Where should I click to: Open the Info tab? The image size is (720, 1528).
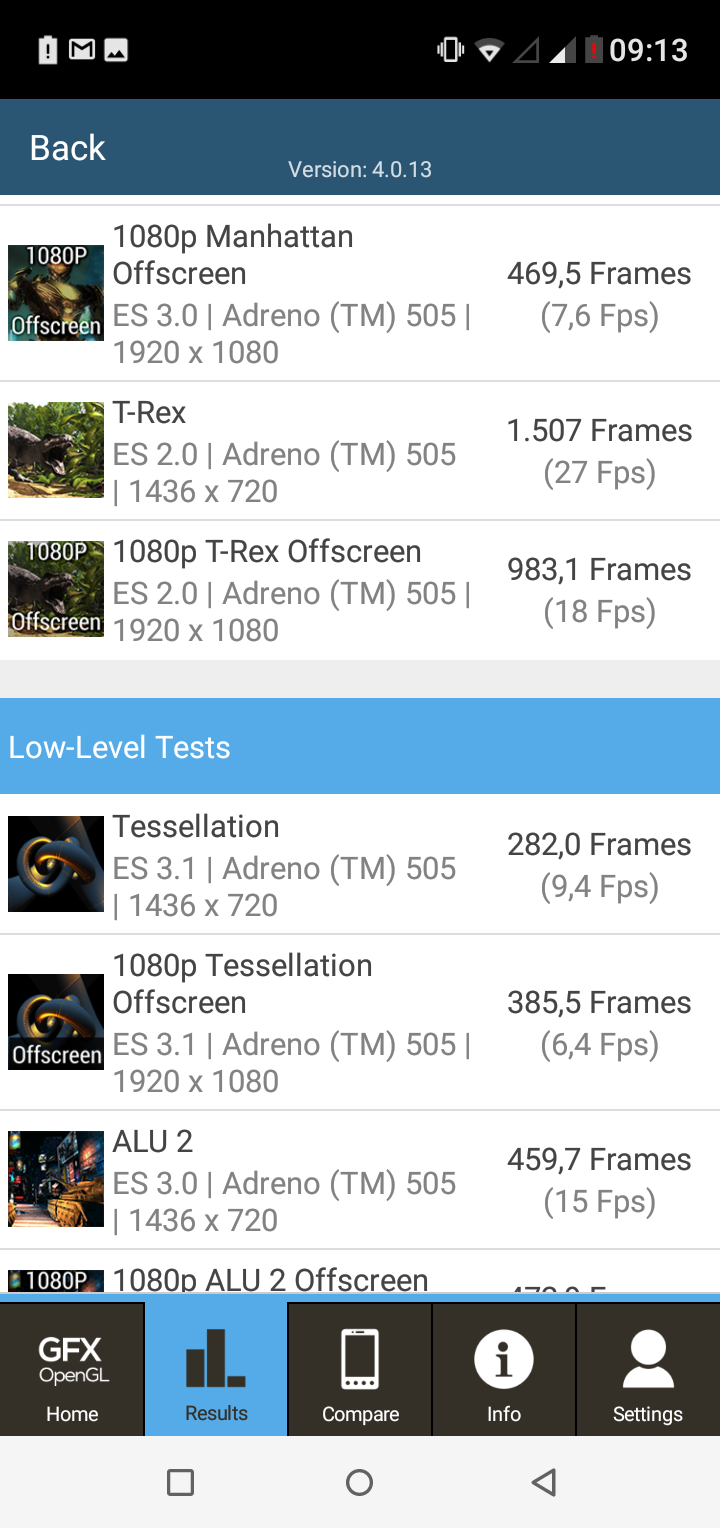(x=504, y=1368)
